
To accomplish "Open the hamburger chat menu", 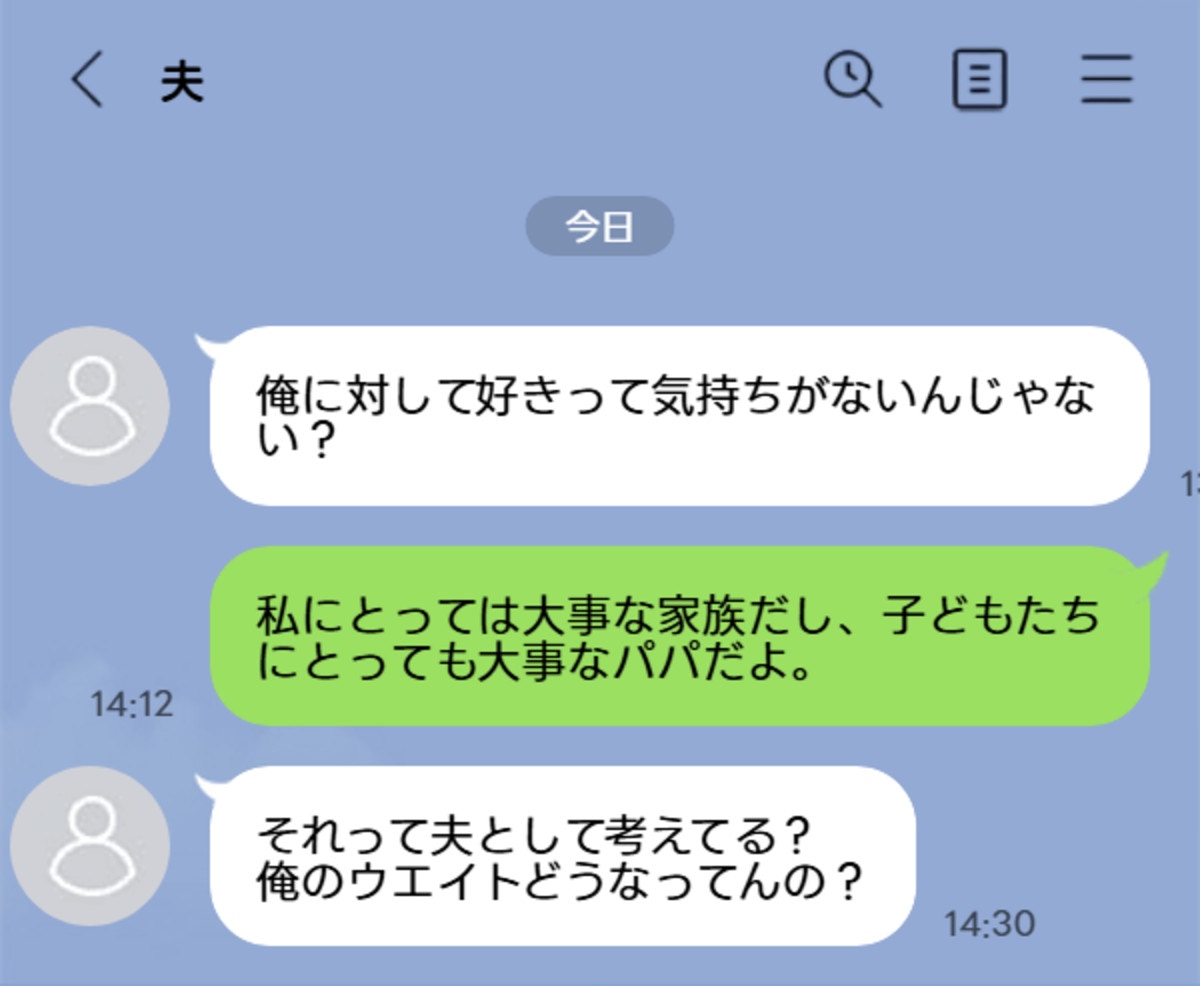I will coord(1107,79).
